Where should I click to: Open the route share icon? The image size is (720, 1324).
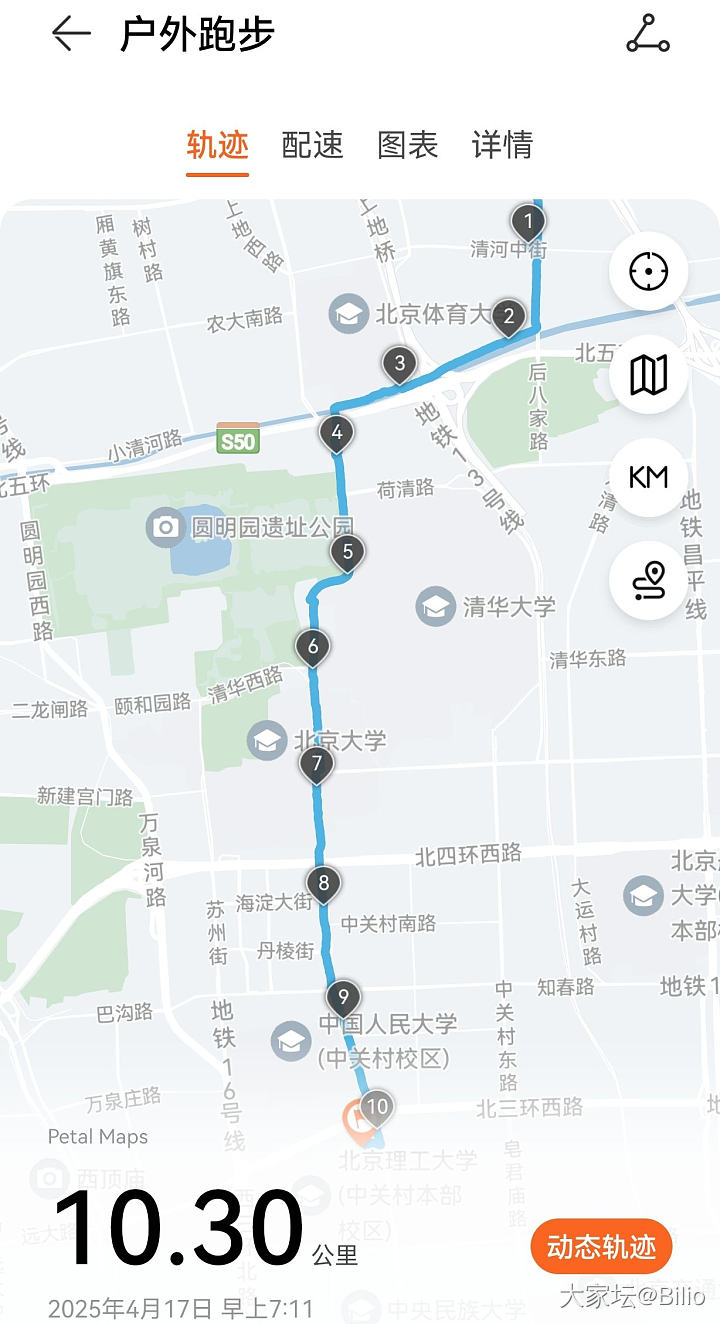[x=648, y=34]
